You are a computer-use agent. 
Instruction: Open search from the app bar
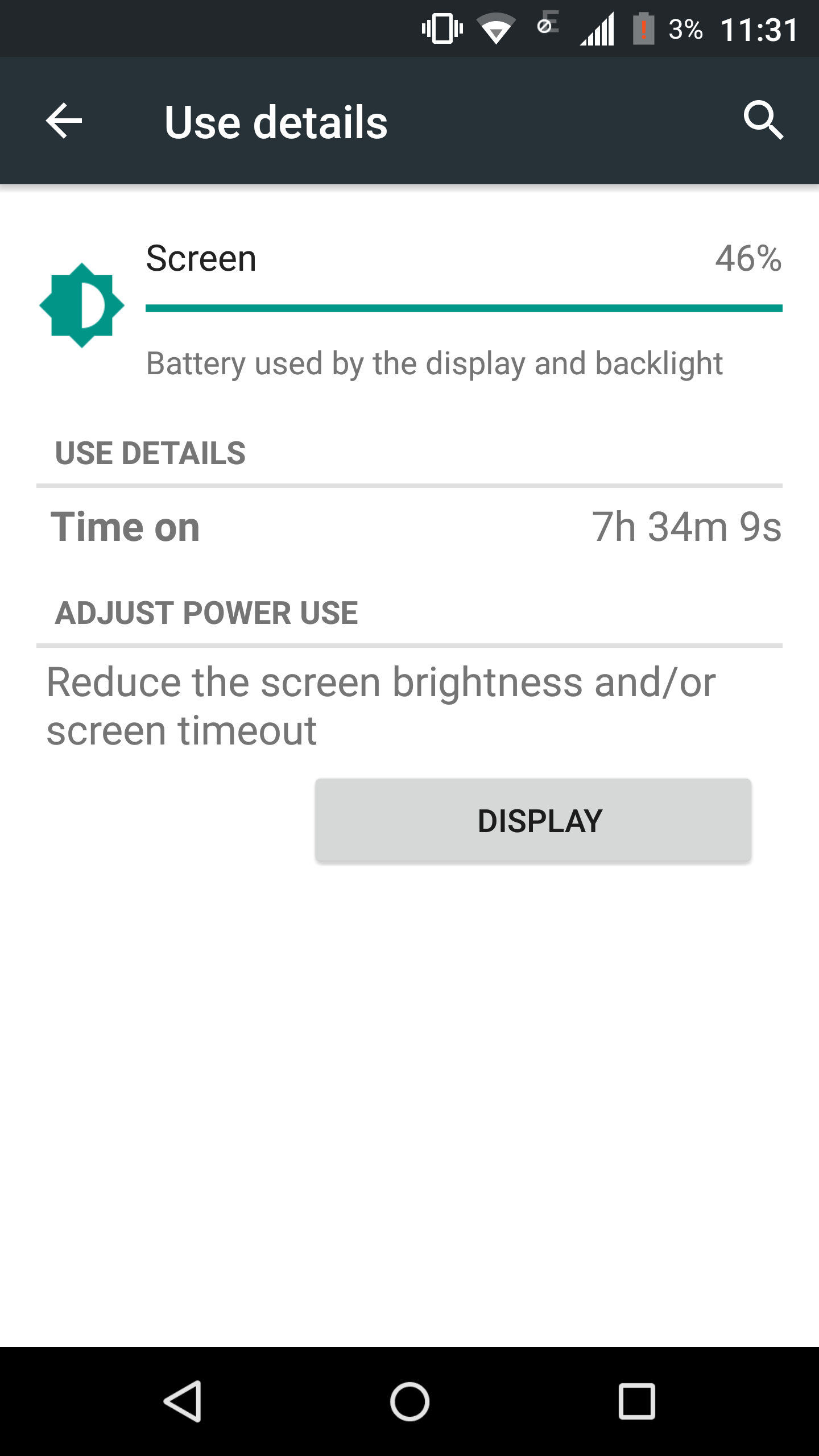[x=763, y=121]
